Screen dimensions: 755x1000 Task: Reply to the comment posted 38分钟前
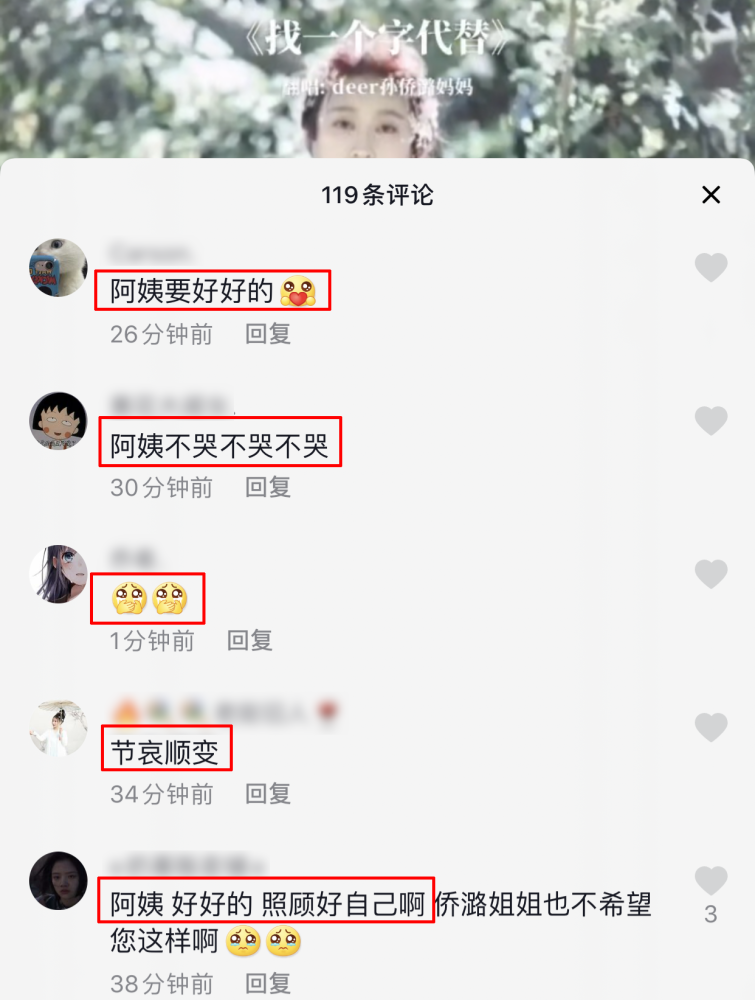pos(268,983)
